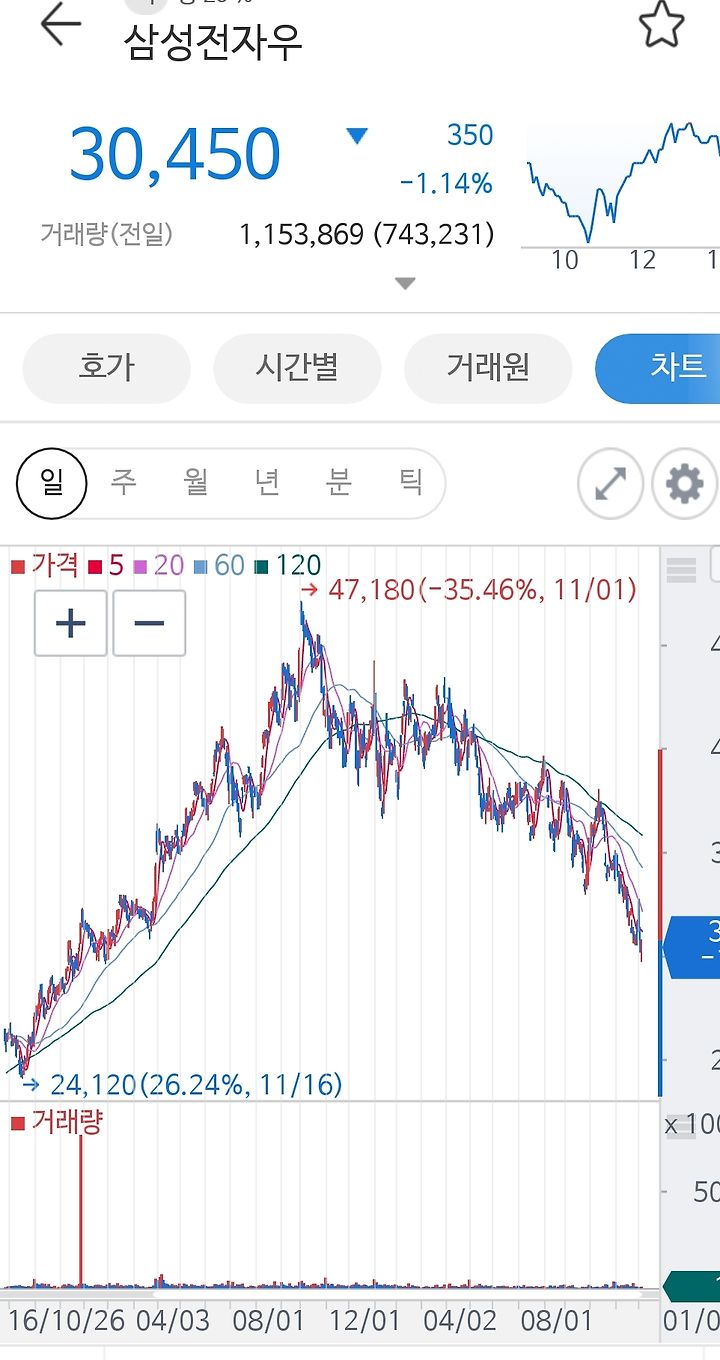Viewport: 720px width, 1360px height.
Task: Add 삼성전자우 to favorites with star
Action: pyautogui.click(x=662, y=25)
